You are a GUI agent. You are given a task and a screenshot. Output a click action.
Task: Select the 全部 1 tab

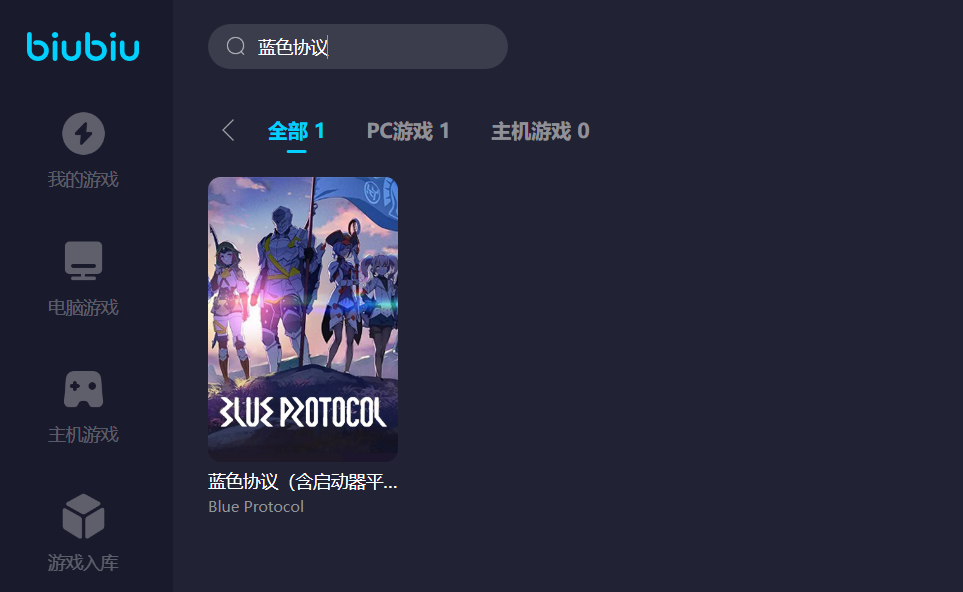[296, 131]
